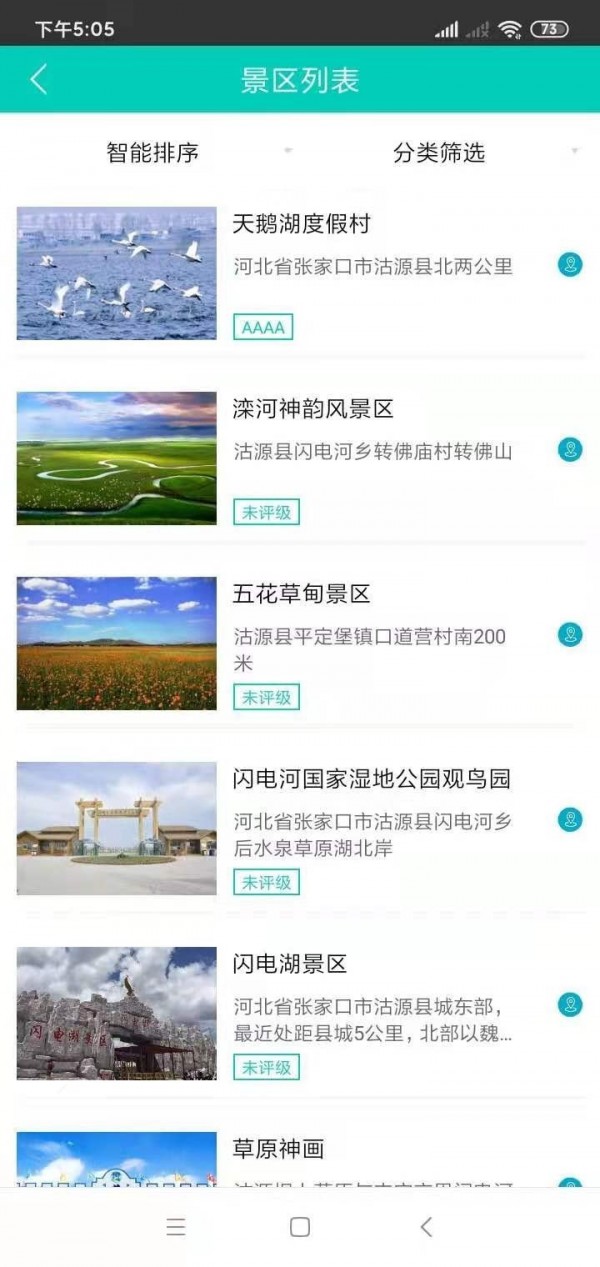
Task: Open the 闪电湖景区 listing
Action: point(300,1013)
